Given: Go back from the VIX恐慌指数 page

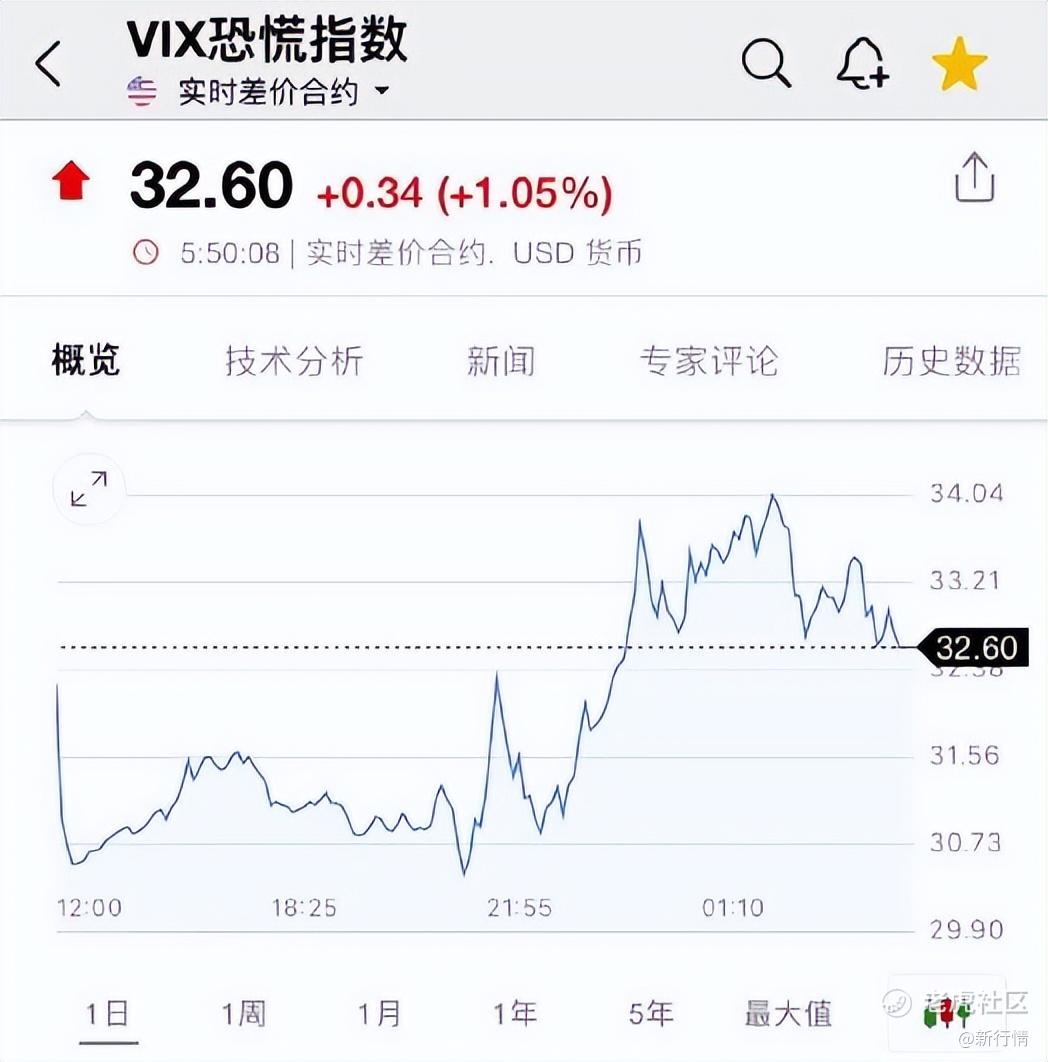Looking at the screenshot, I should point(48,65).
